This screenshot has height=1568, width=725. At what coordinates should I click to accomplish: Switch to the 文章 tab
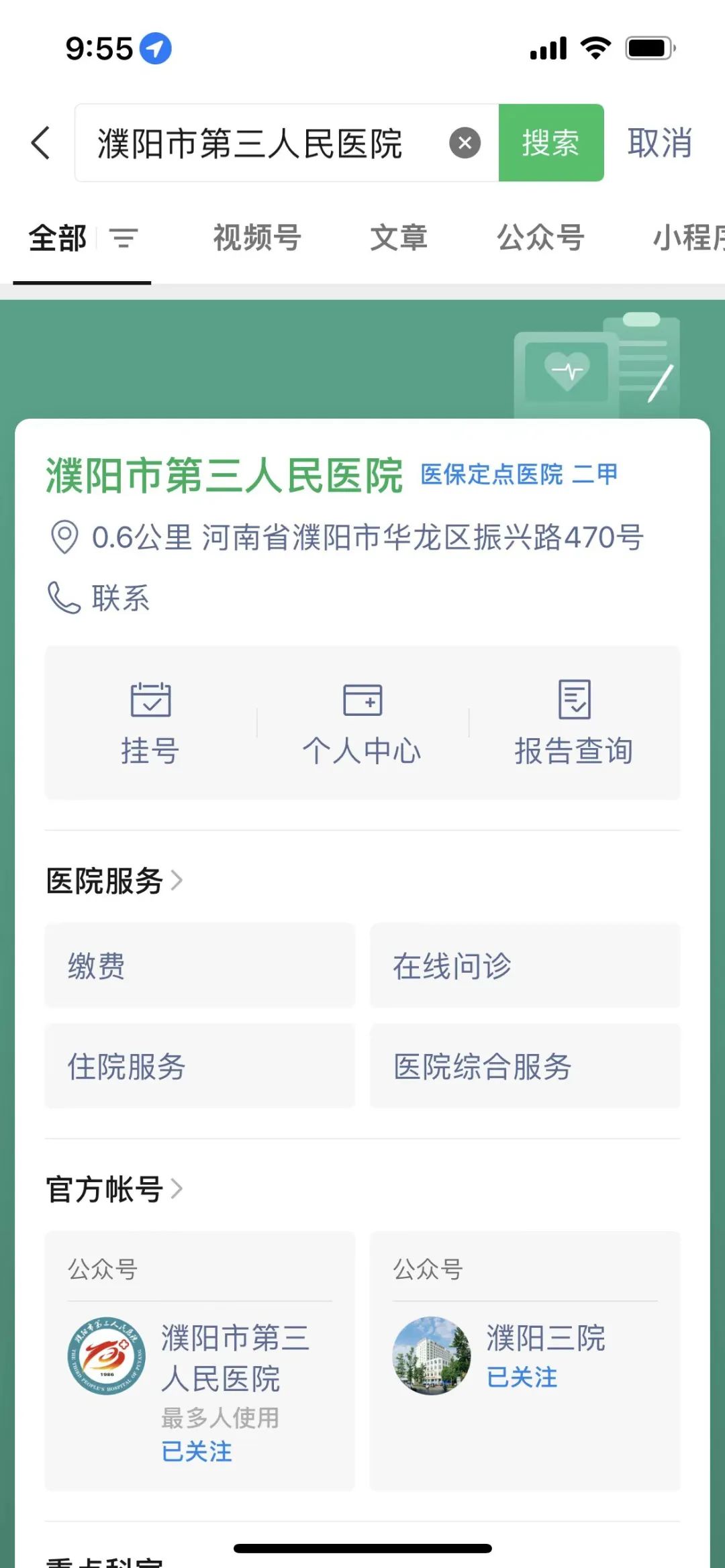click(x=399, y=238)
